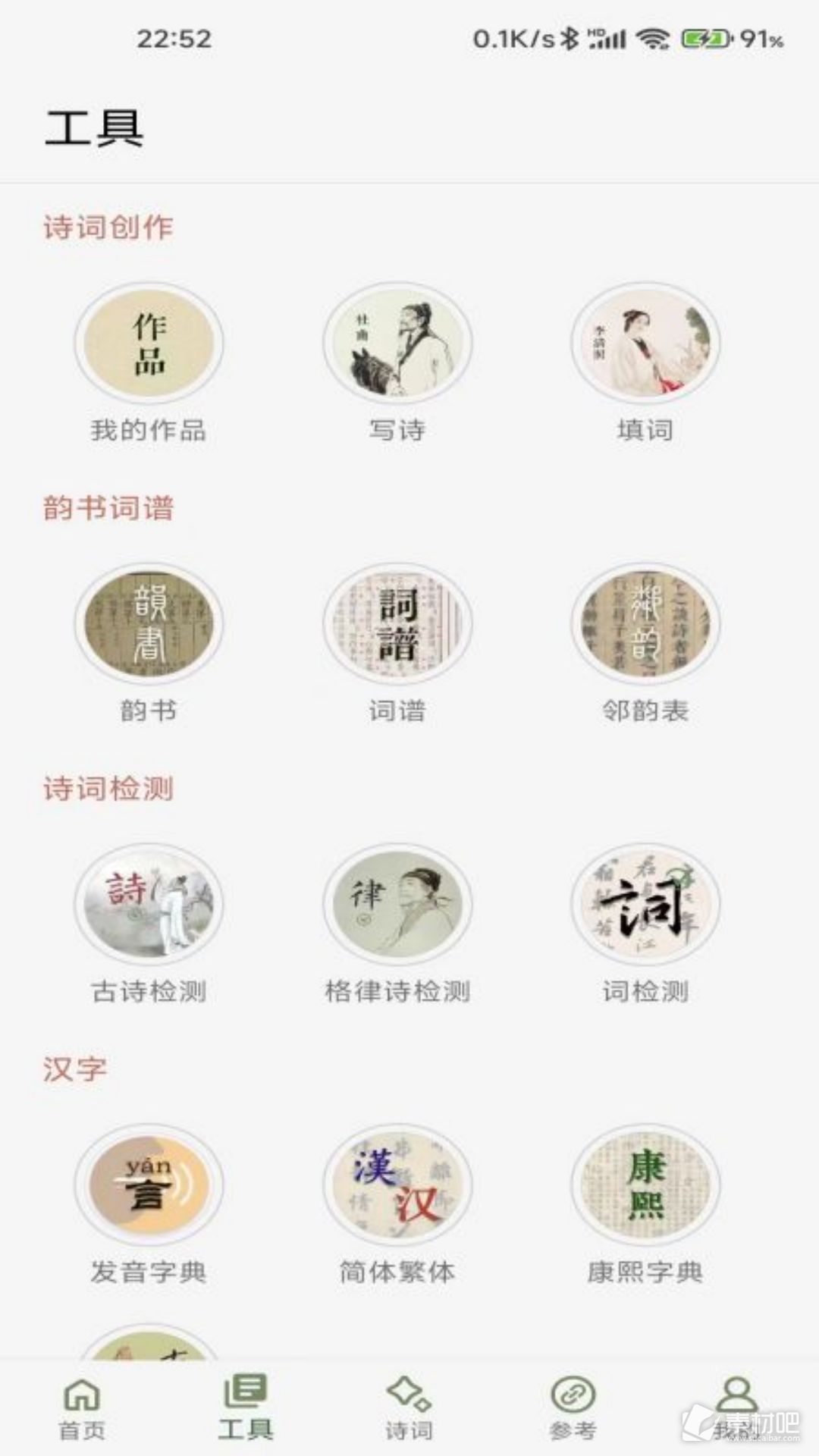Open the 写诗 poem writing tool
The height and width of the screenshot is (1456, 819).
[397, 344]
